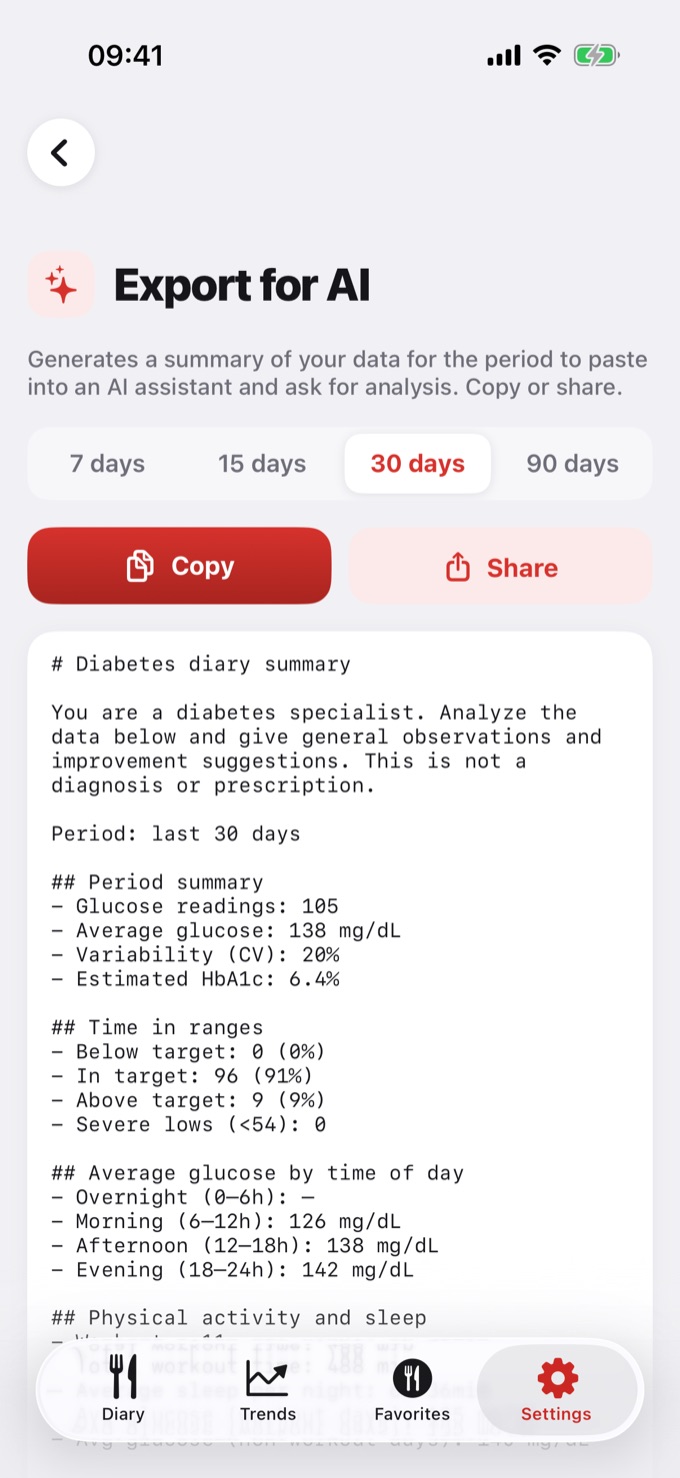Select the 7 days period
This screenshot has width=680, height=1478.
click(x=107, y=464)
